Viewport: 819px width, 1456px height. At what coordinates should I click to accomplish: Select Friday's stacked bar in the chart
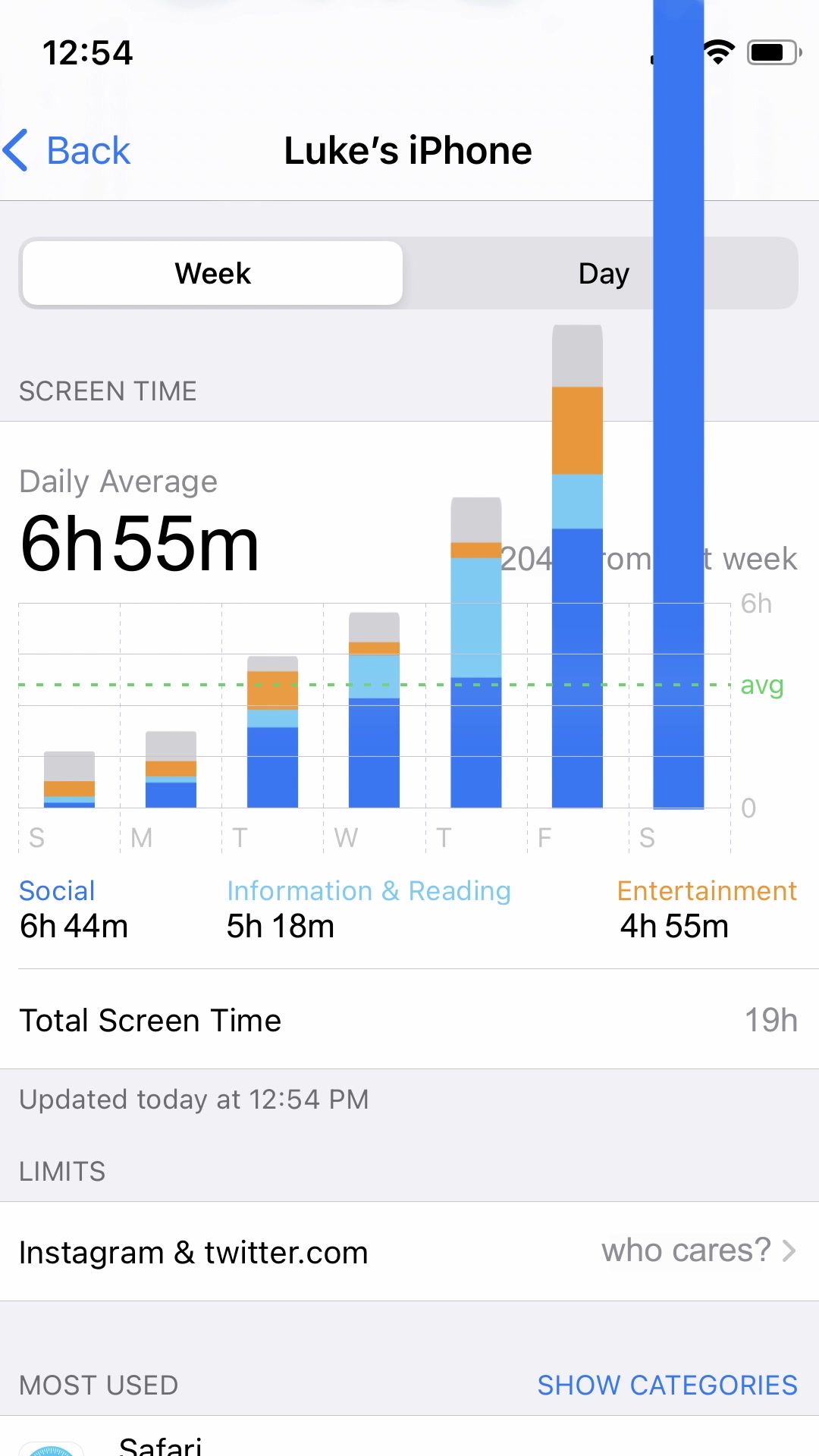pyautogui.click(x=577, y=569)
